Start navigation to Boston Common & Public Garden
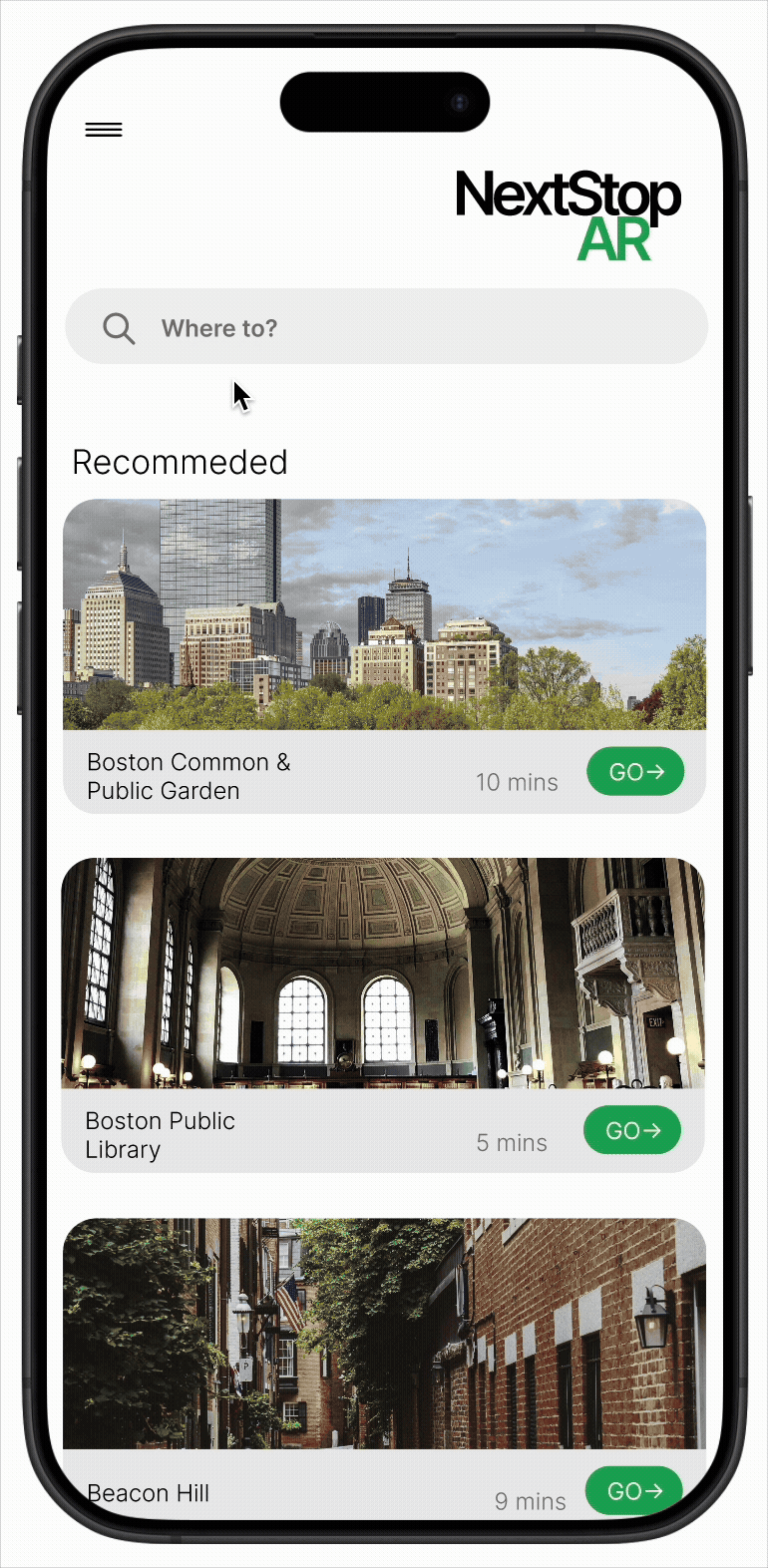 pos(635,771)
